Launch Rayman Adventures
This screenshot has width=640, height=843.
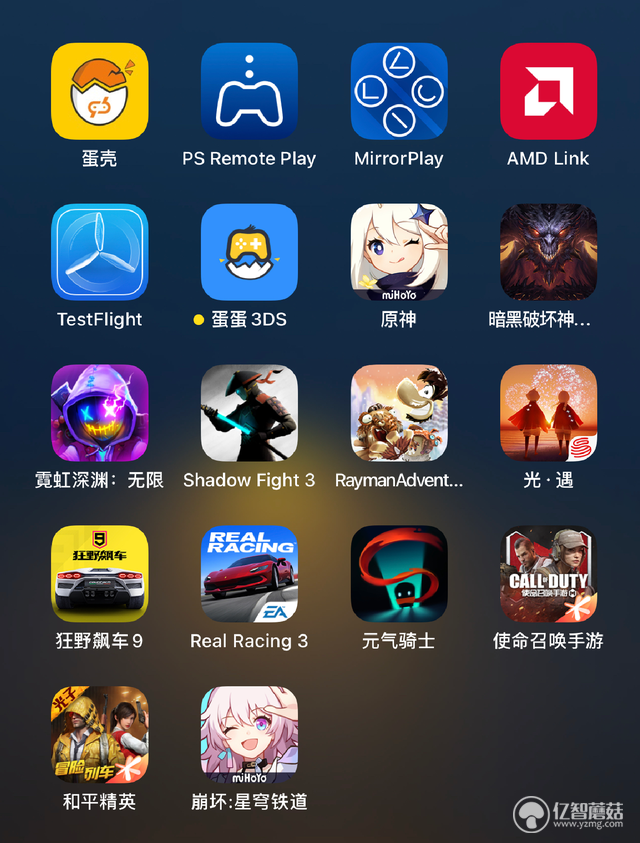(399, 413)
